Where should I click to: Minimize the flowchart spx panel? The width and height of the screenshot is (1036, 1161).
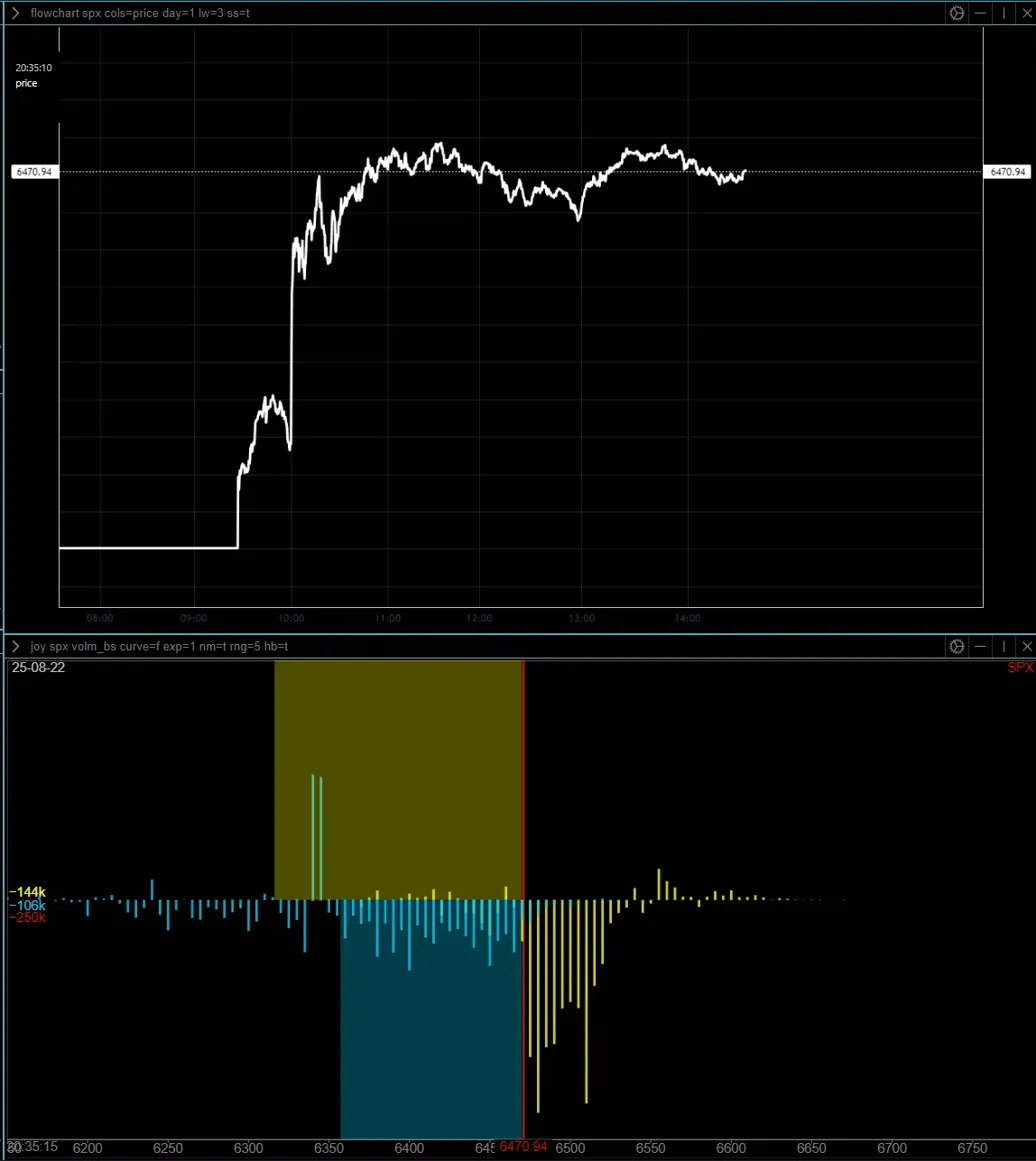(980, 13)
